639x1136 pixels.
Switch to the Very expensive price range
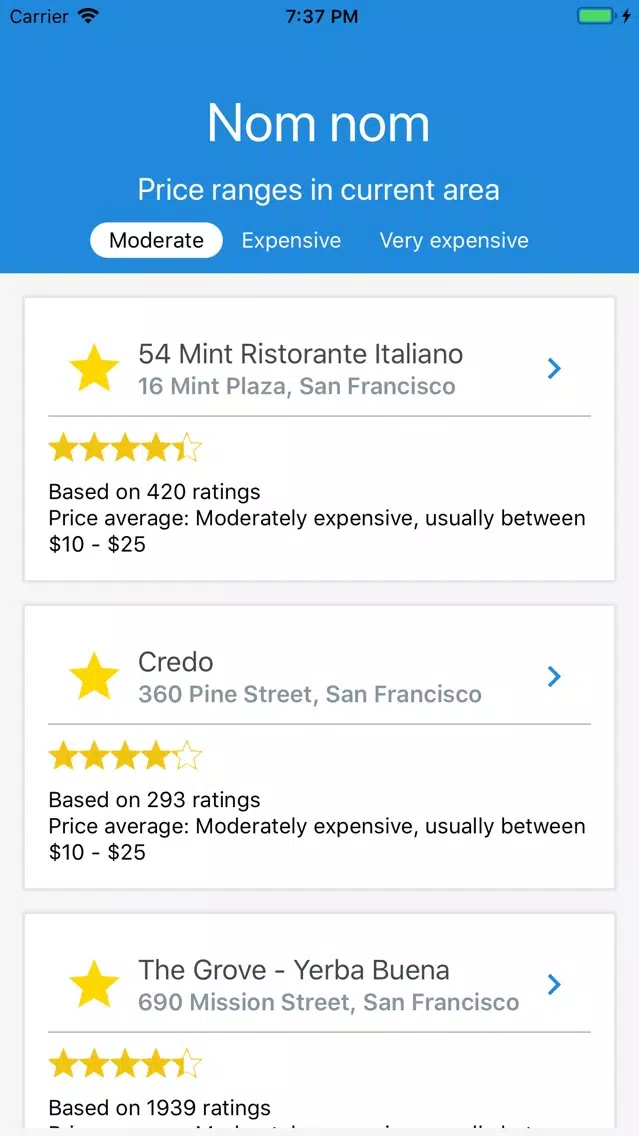pyautogui.click(x=454, y=241)
